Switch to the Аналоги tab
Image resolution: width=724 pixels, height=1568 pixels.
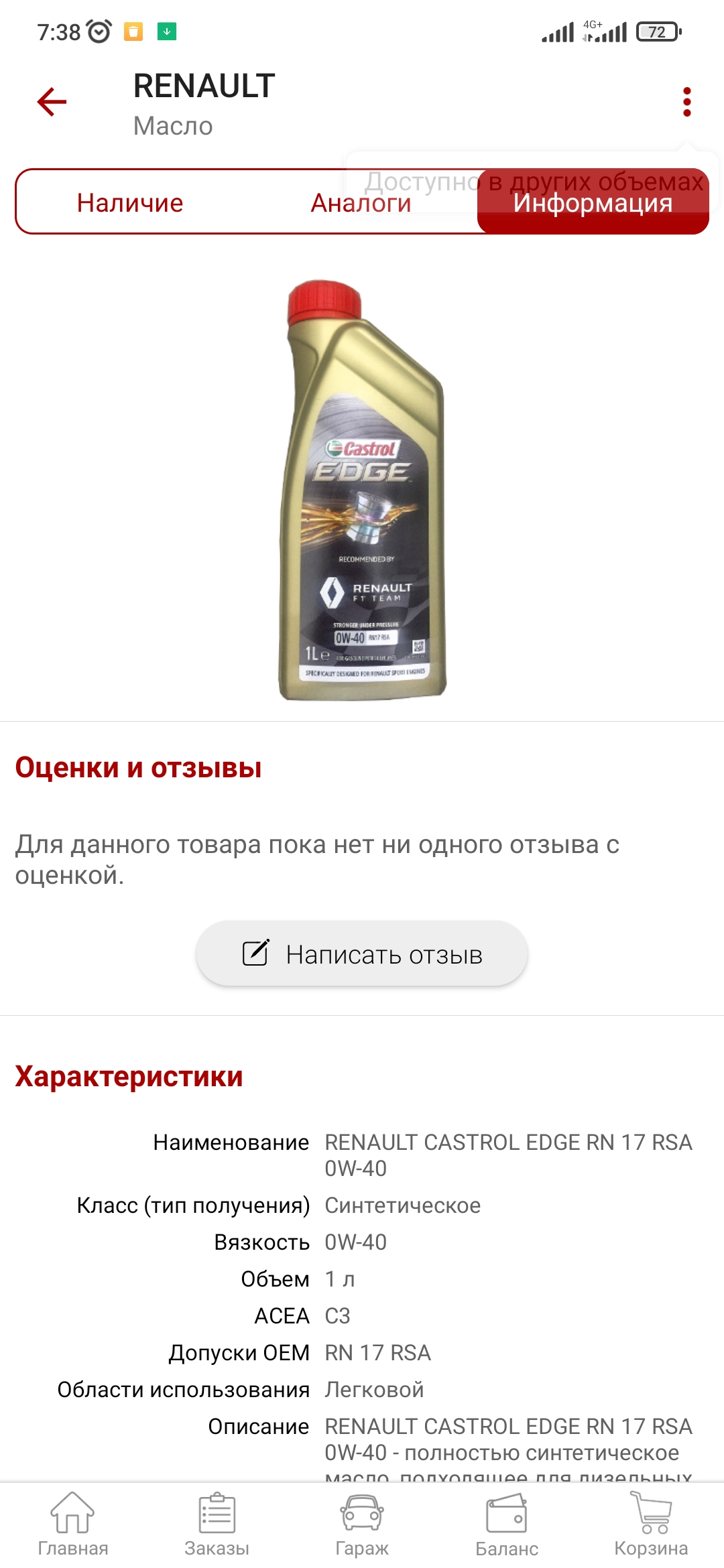pyautogui.click(x=361, y=202)
